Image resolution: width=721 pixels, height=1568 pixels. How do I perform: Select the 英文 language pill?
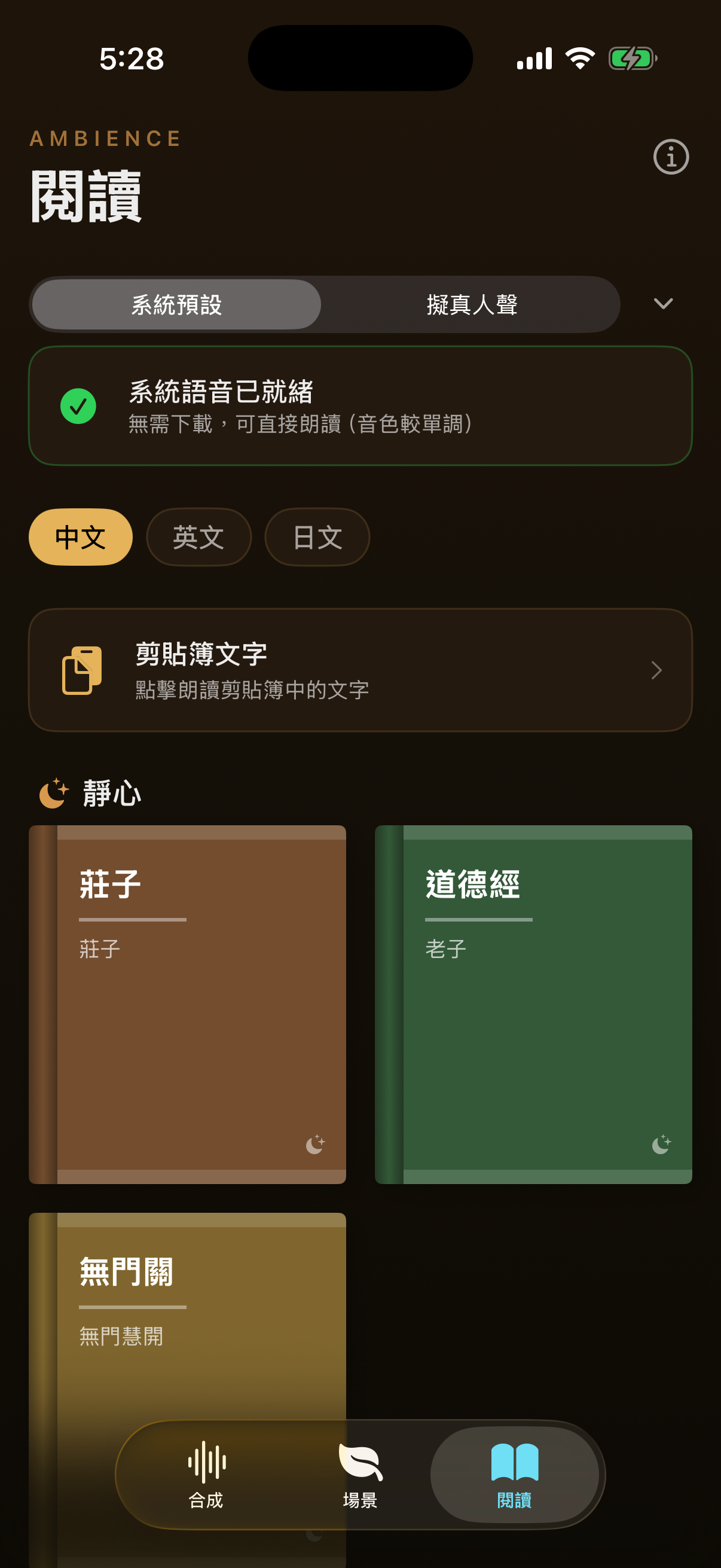198,537
